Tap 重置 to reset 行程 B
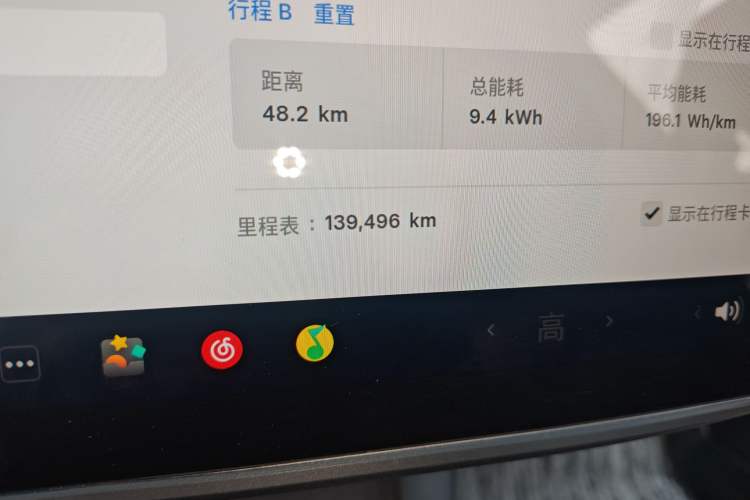The width and height of the screenshot is (750, 500). click(334, 13)
